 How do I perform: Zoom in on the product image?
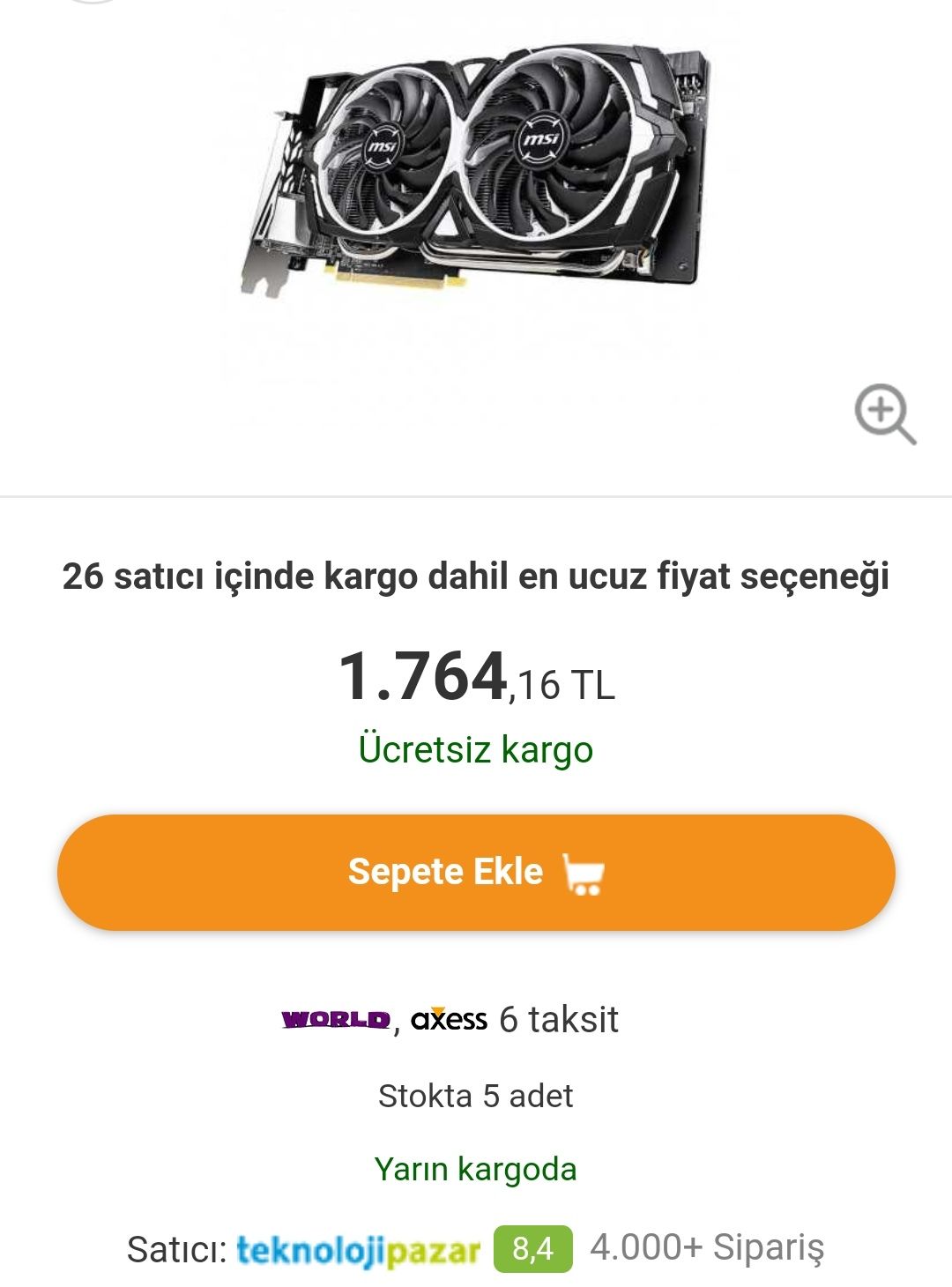pyautogui.click(x=884, y=413)
